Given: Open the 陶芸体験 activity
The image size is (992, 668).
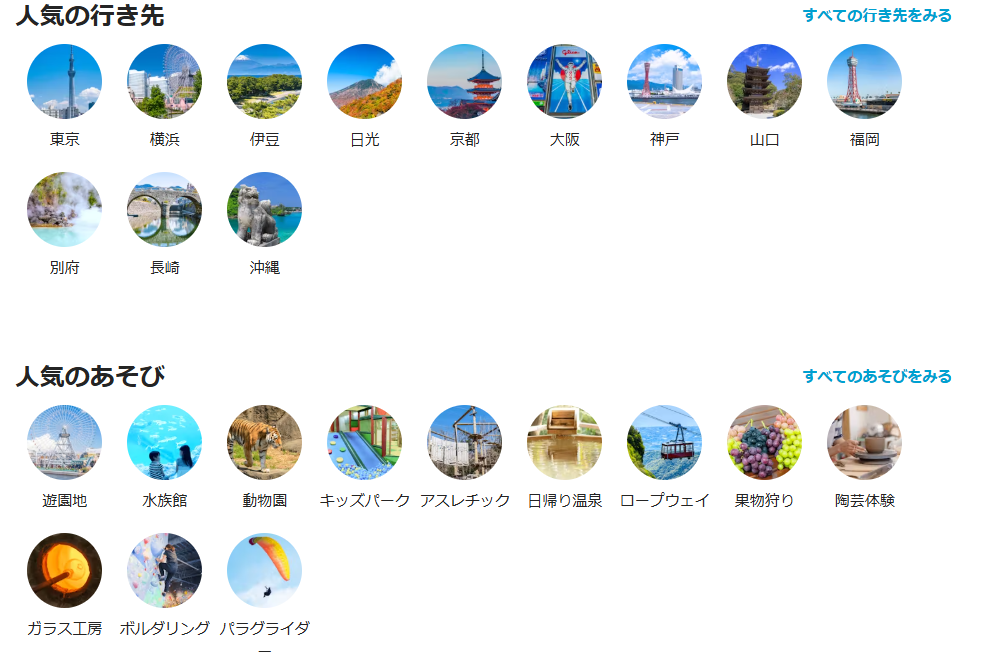Looking at the screenshot, I should coord(864,443).
